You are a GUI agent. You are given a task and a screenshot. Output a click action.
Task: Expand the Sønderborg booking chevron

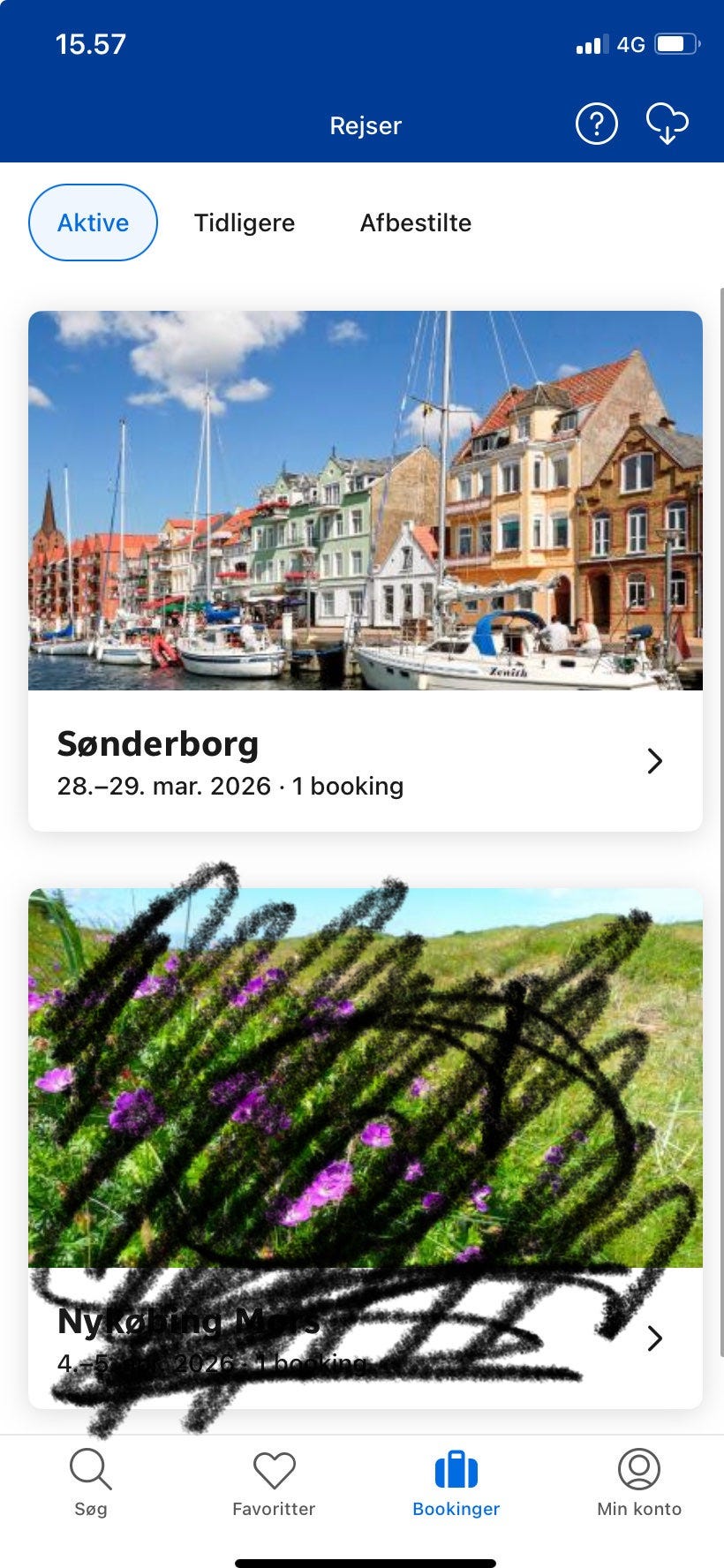[x=654, y=760]
